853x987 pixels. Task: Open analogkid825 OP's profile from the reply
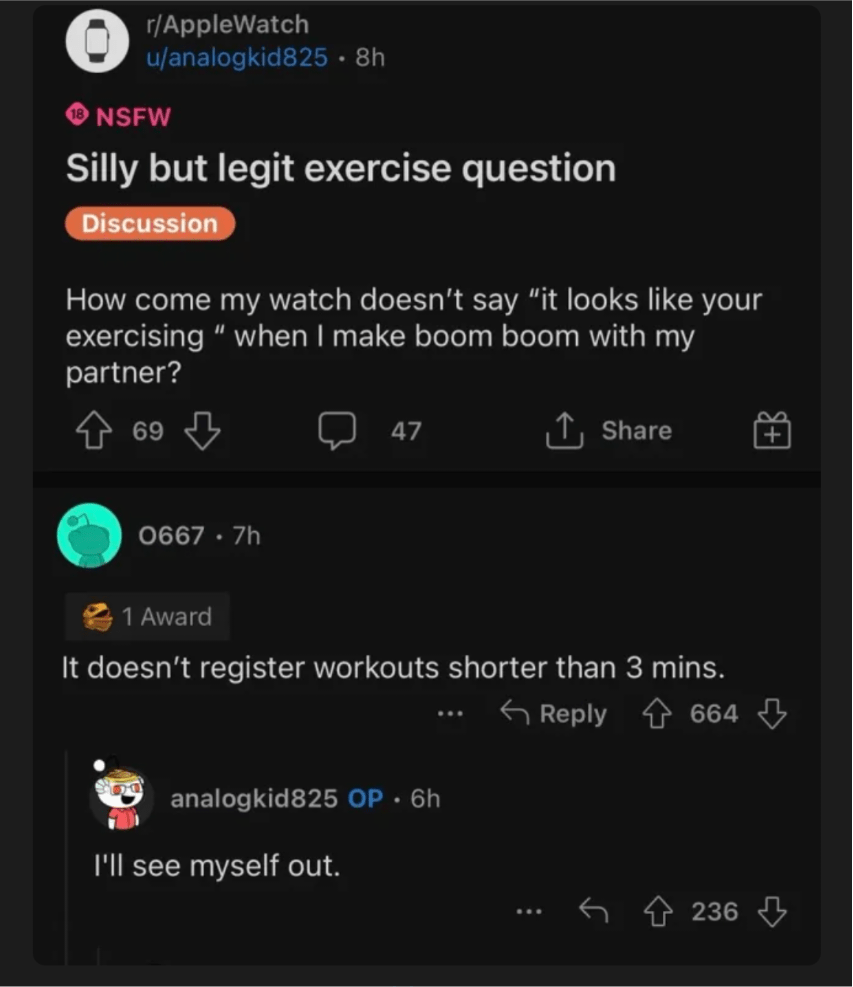click(254, 798)
